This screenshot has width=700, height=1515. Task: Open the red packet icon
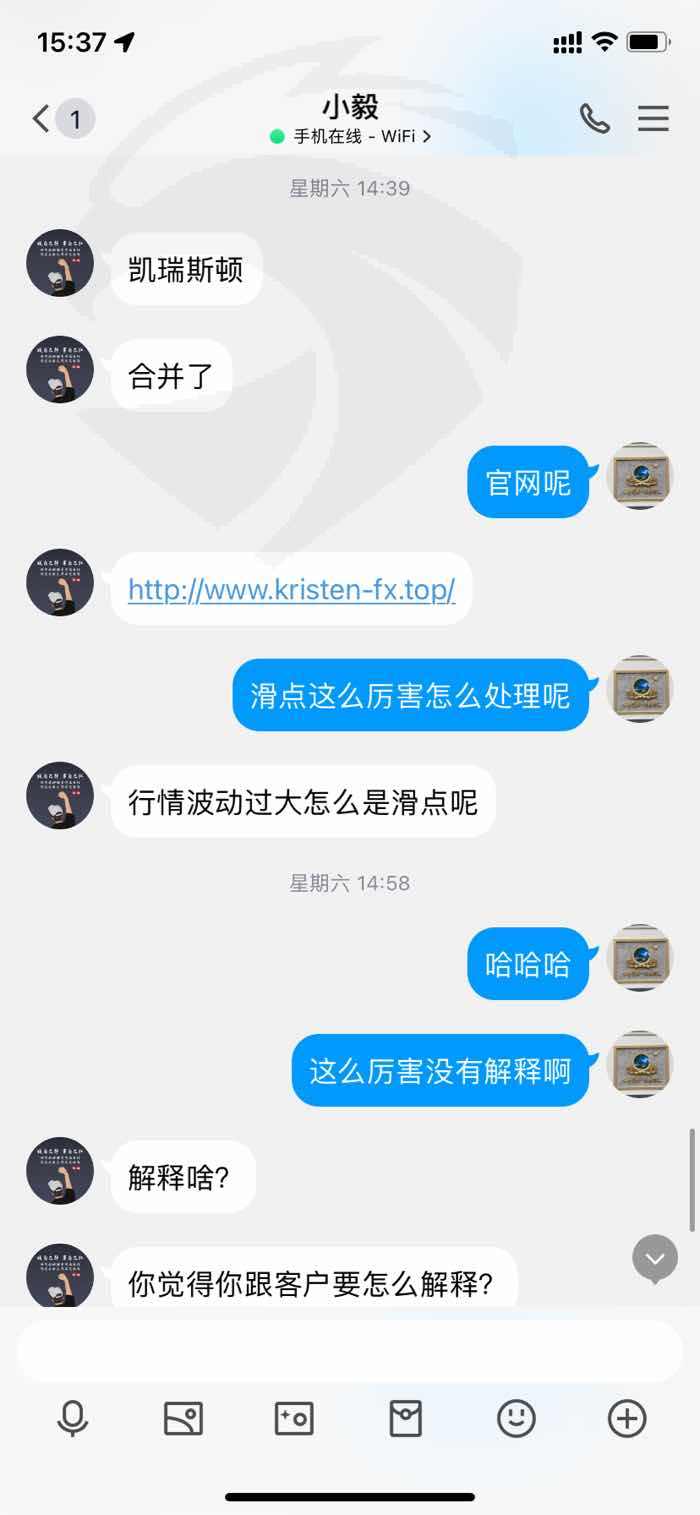click(x=405, y=1418)
